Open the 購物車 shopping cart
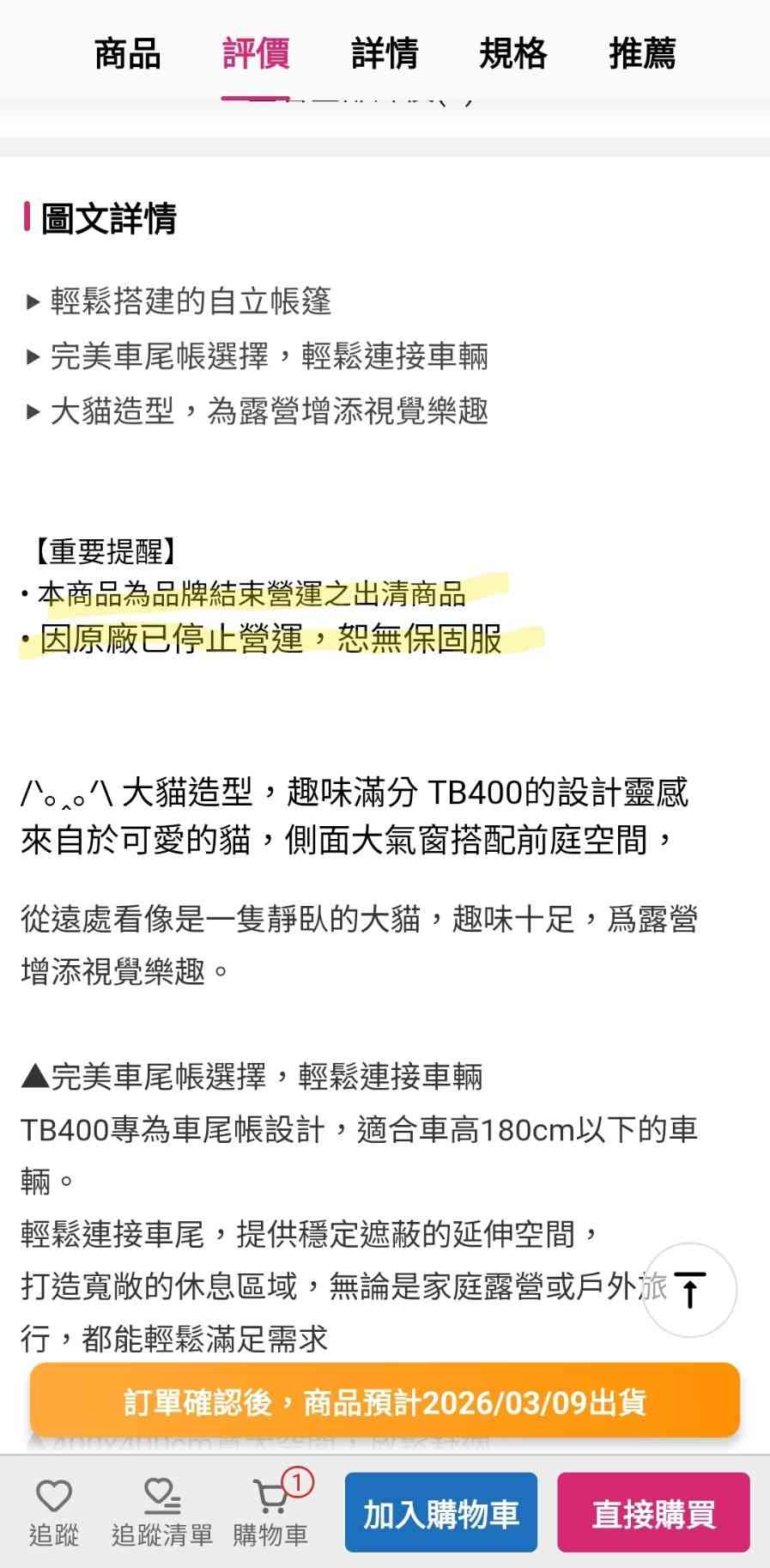Screen dimensions: 770x1568 (x=271, y=1512)
